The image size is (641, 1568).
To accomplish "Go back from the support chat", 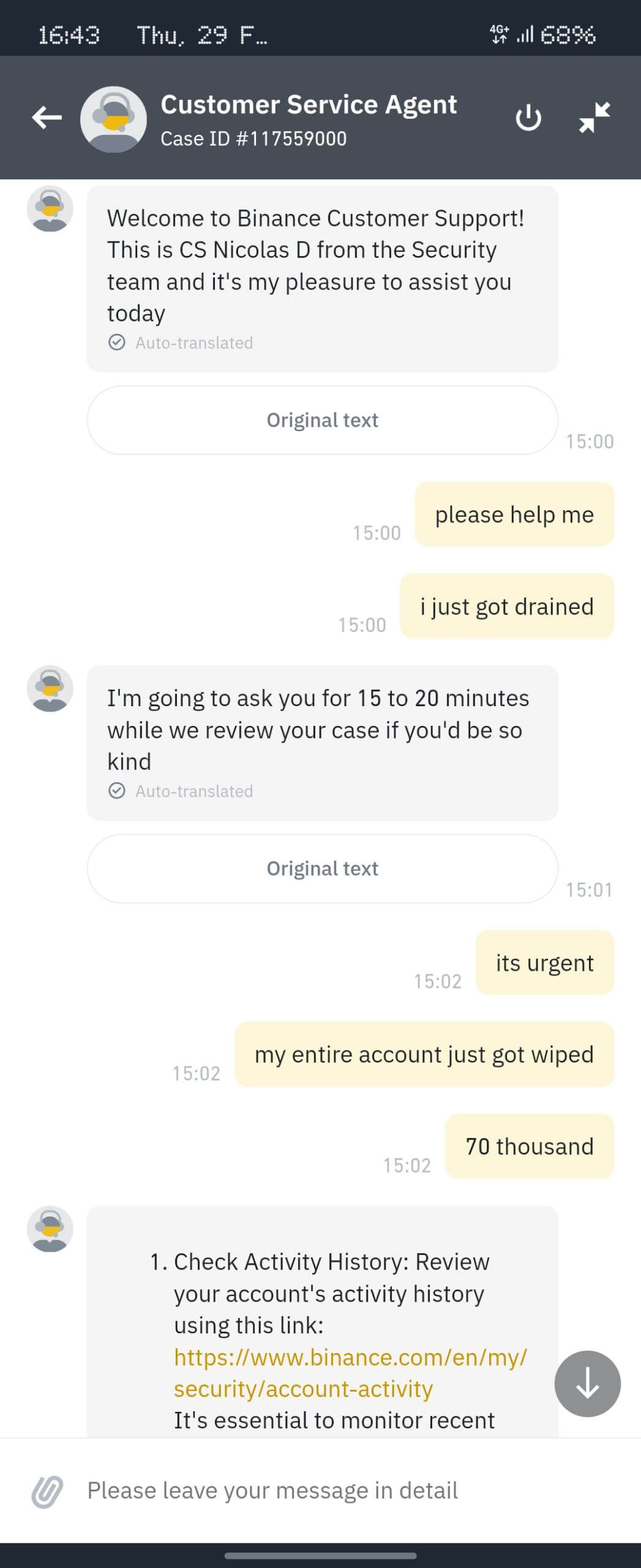I will click(47, 118).
